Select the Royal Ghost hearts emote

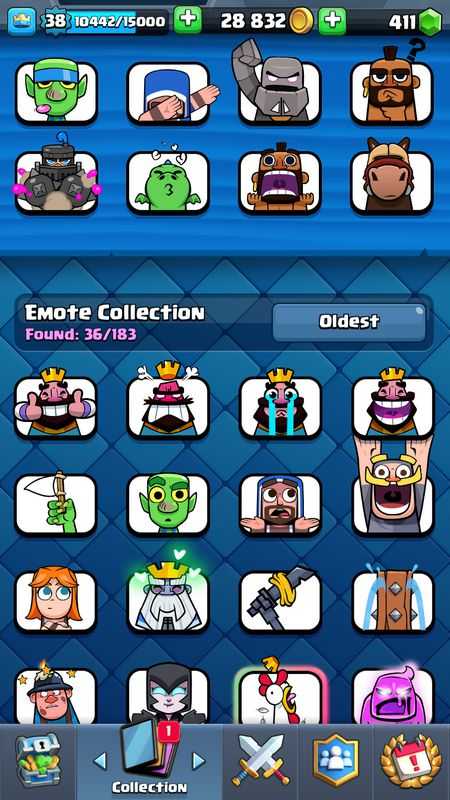point(168,596)
